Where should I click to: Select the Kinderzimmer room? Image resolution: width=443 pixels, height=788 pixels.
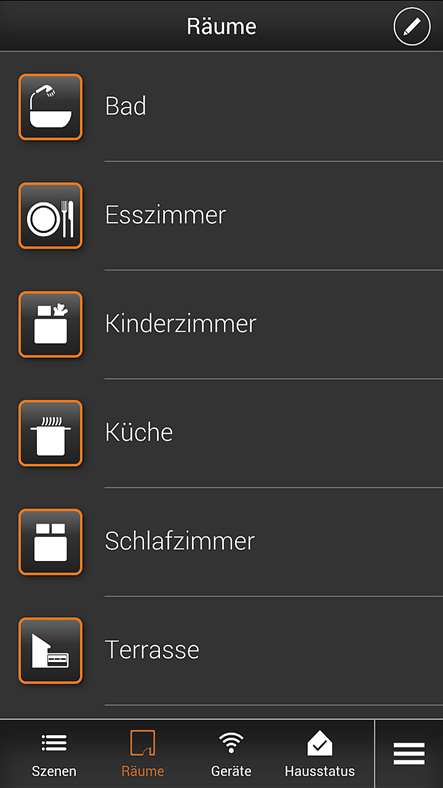(222, 324)
